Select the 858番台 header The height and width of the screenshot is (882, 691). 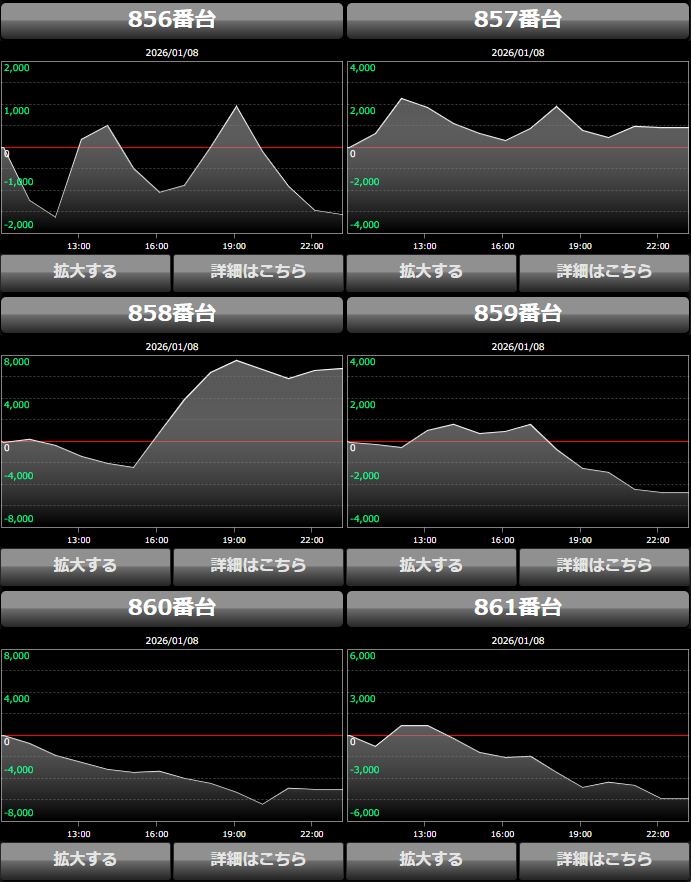click(172, 314)
